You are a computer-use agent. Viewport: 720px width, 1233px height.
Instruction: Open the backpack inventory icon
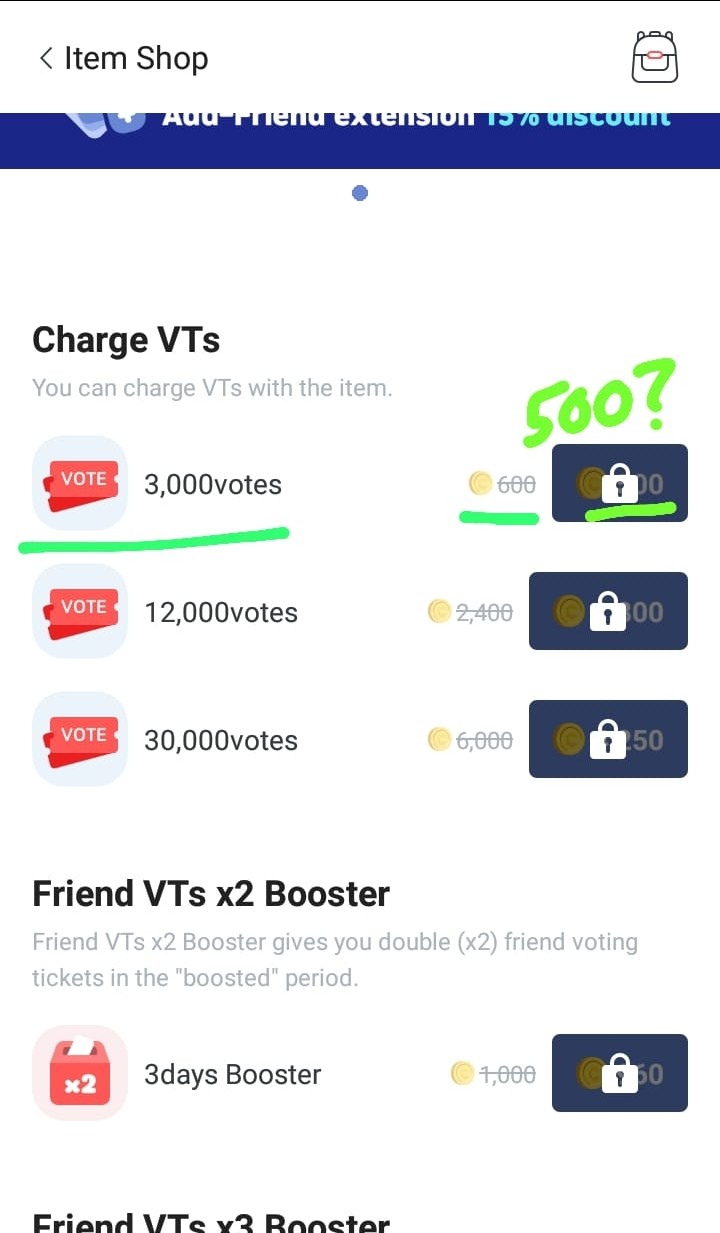[655, 58]
